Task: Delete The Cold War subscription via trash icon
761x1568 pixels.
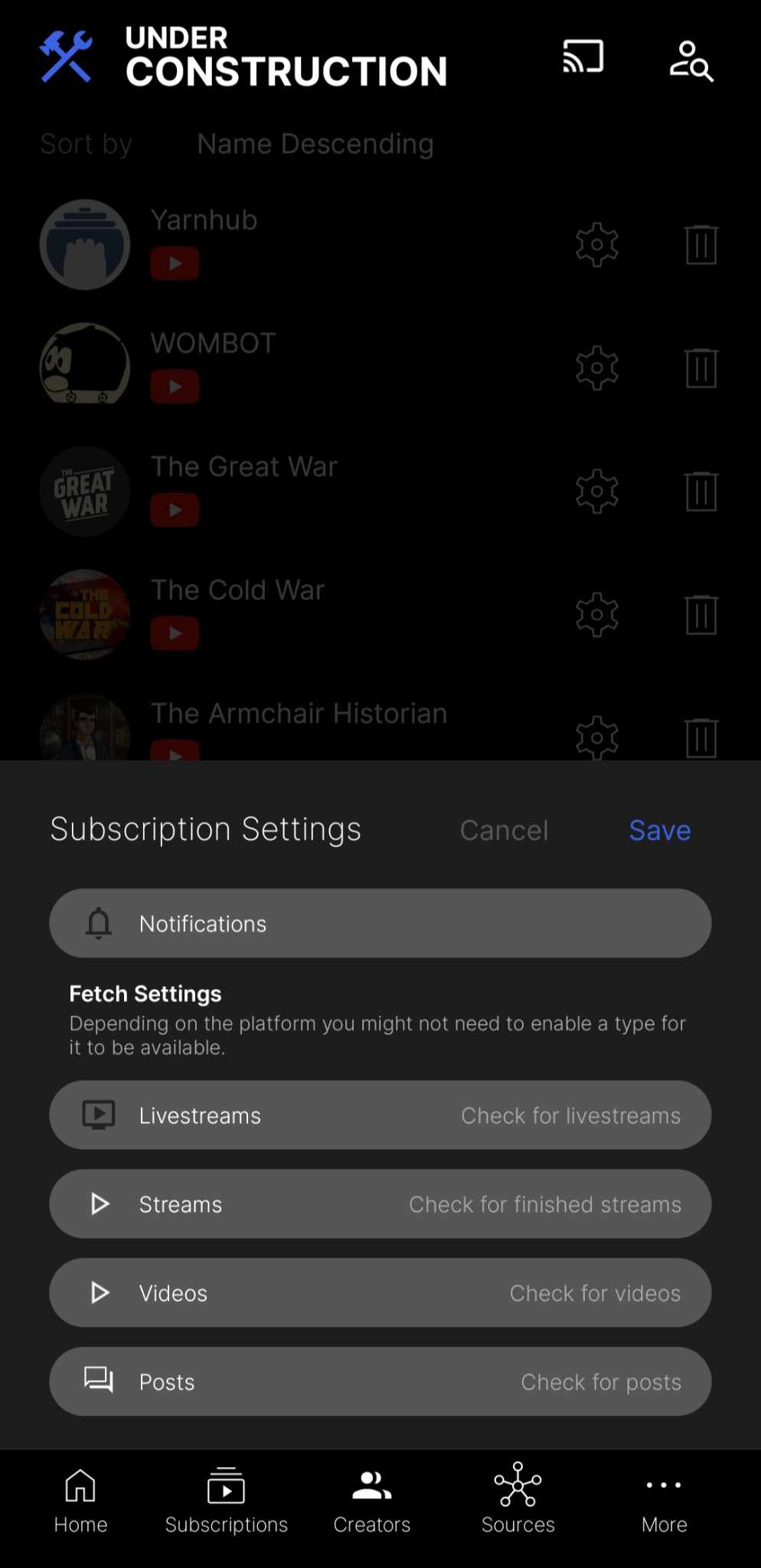Action: click(x=701, y=614)
